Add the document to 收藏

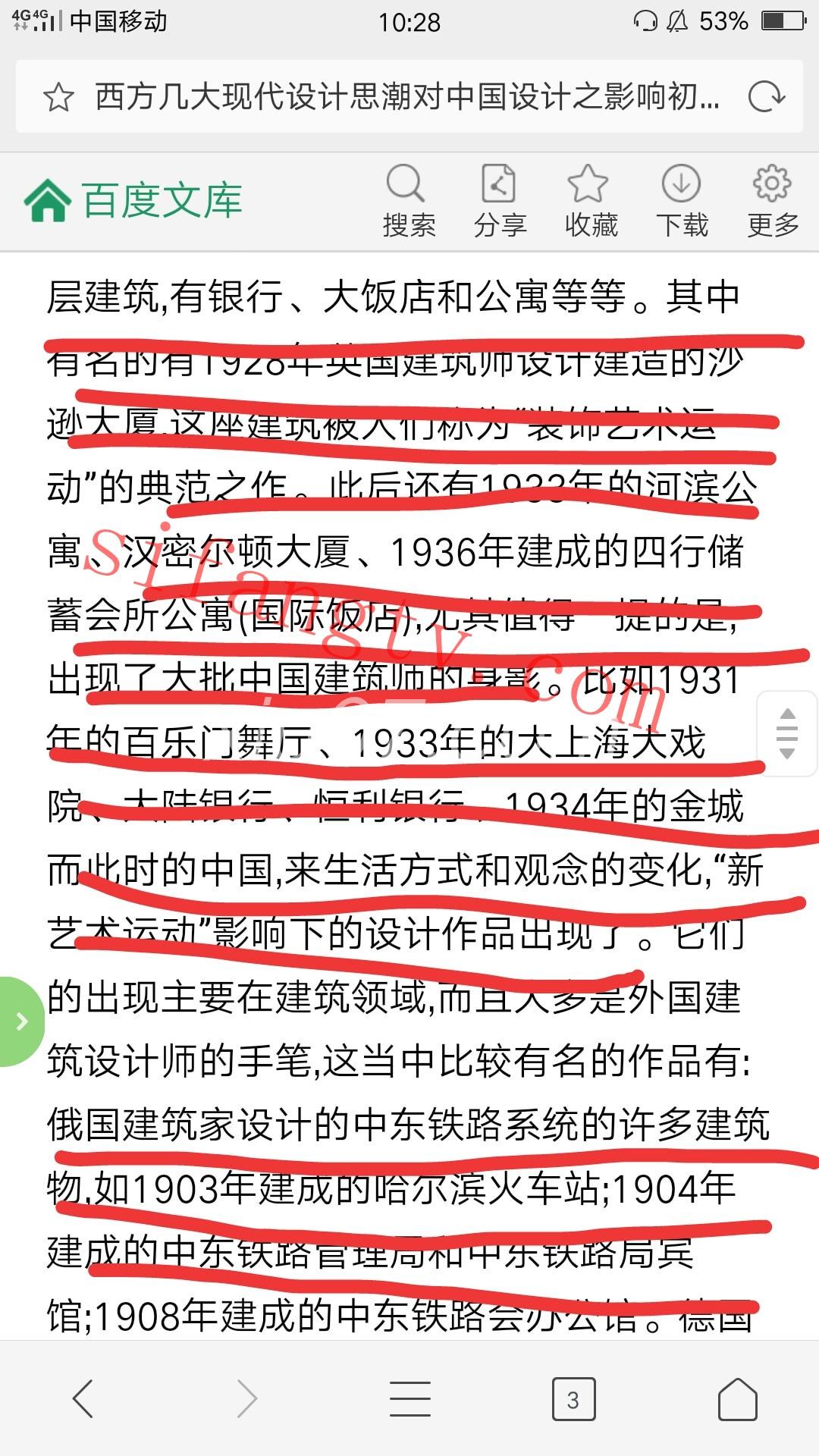click(590, 202)
